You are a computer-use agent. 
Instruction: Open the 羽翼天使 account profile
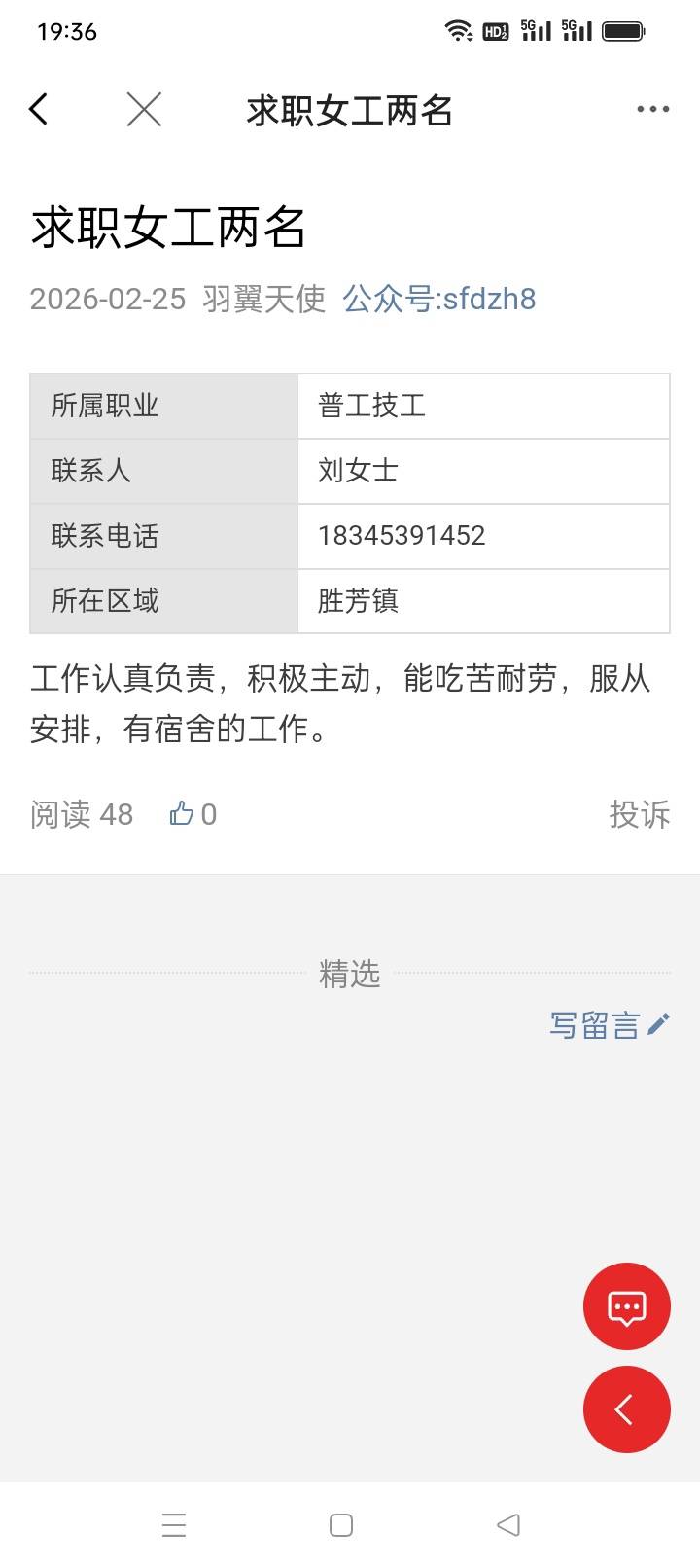[263, 299]
